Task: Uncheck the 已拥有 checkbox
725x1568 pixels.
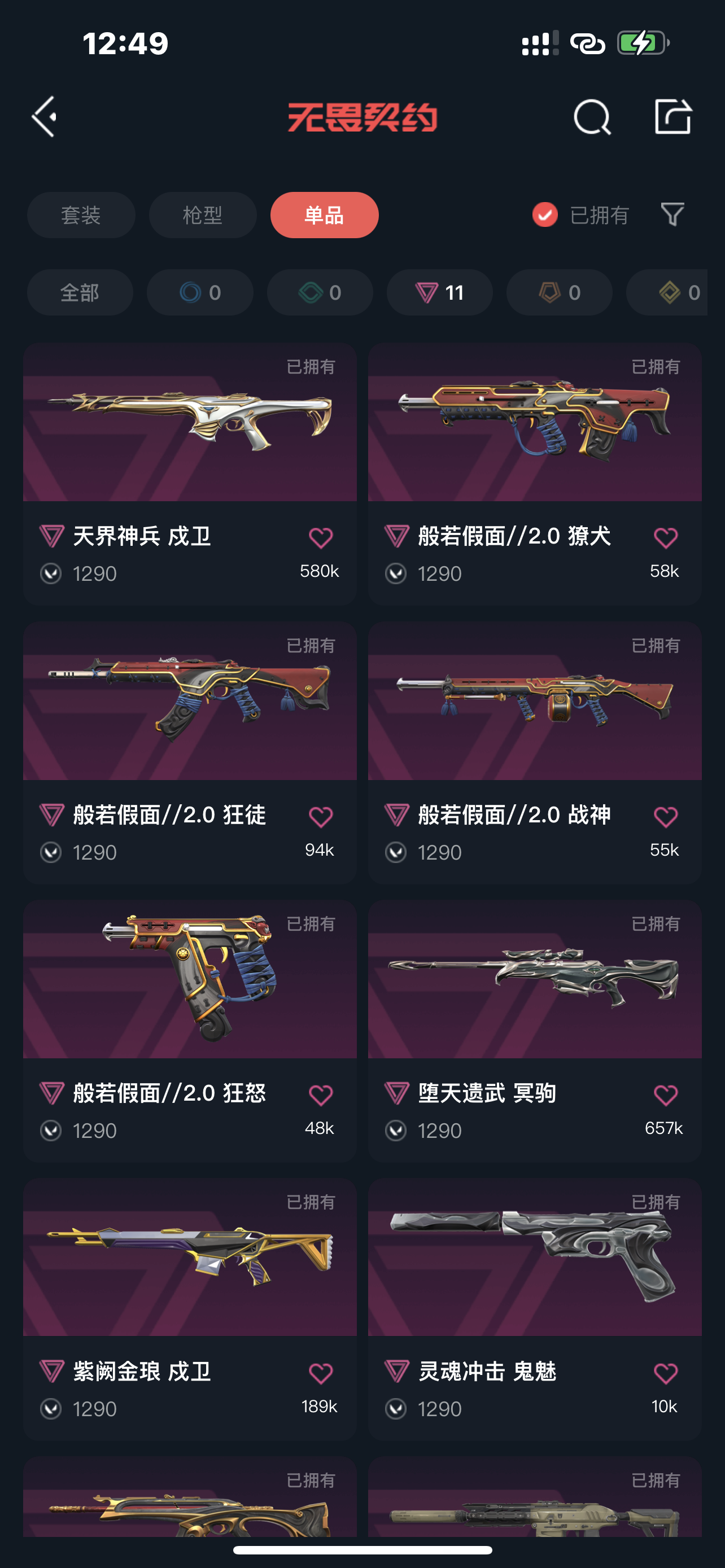Action: pos(545,215)
